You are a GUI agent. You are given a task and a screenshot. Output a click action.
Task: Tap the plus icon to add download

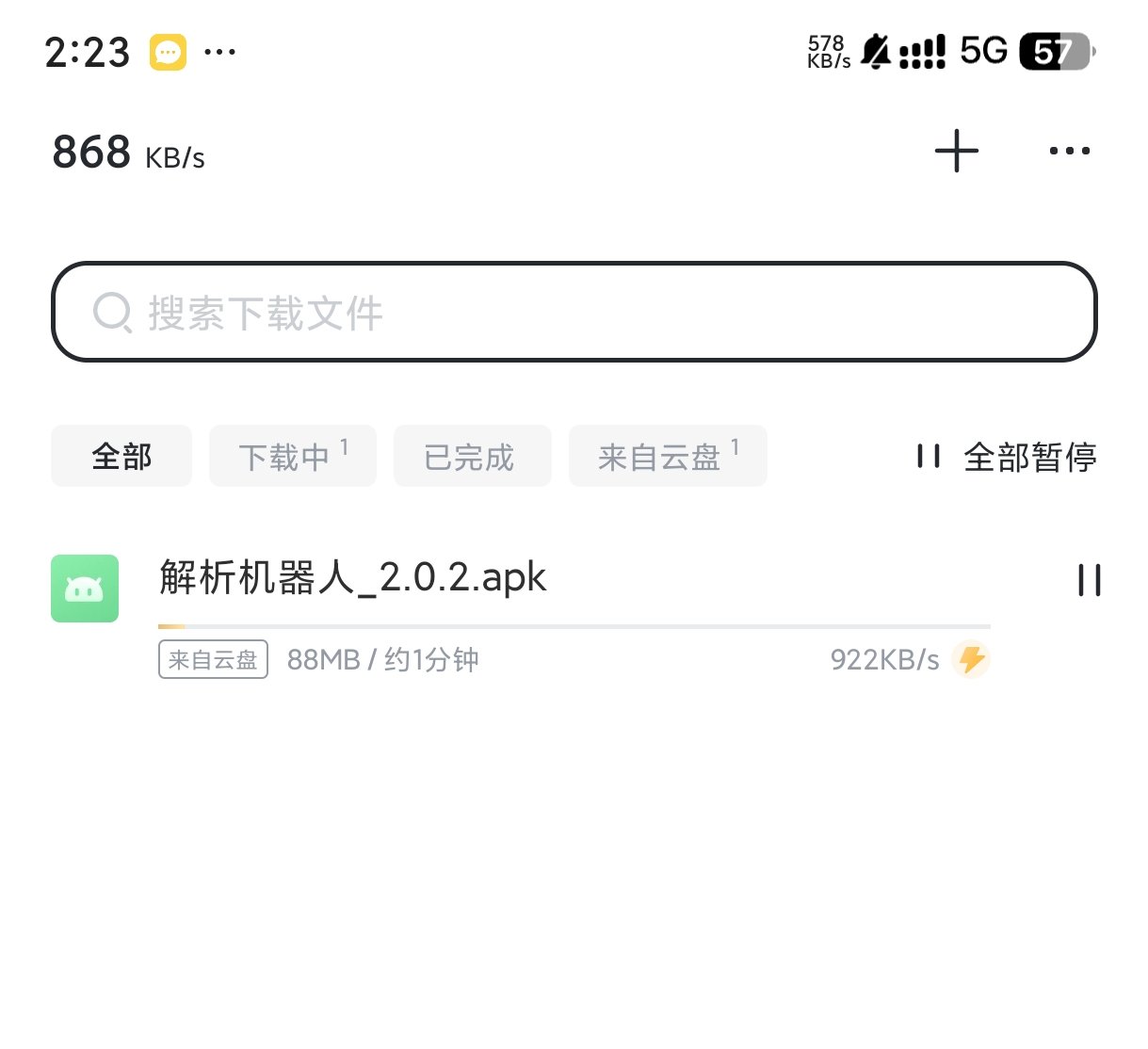tap(956, 151)
